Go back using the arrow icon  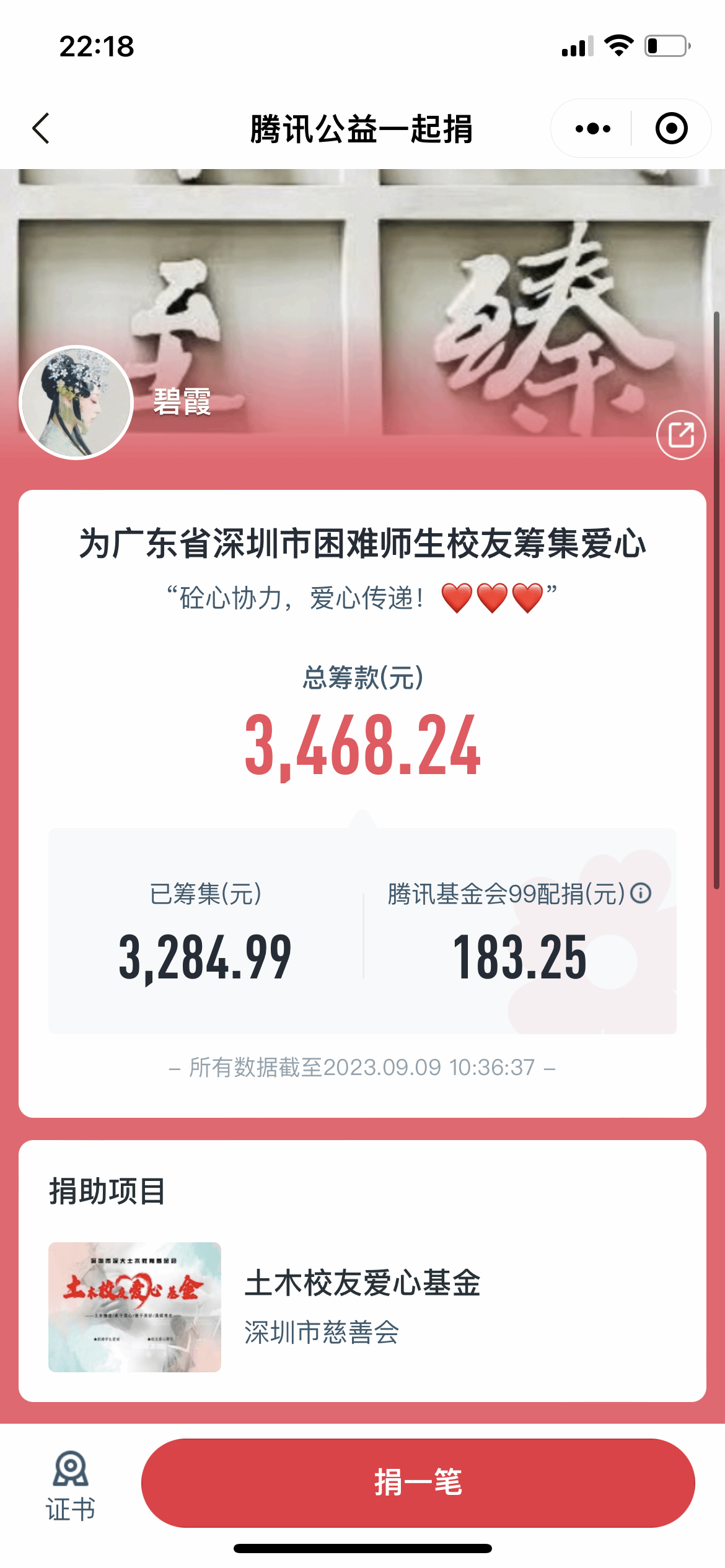pyautogui.click(x=41, y=129)
